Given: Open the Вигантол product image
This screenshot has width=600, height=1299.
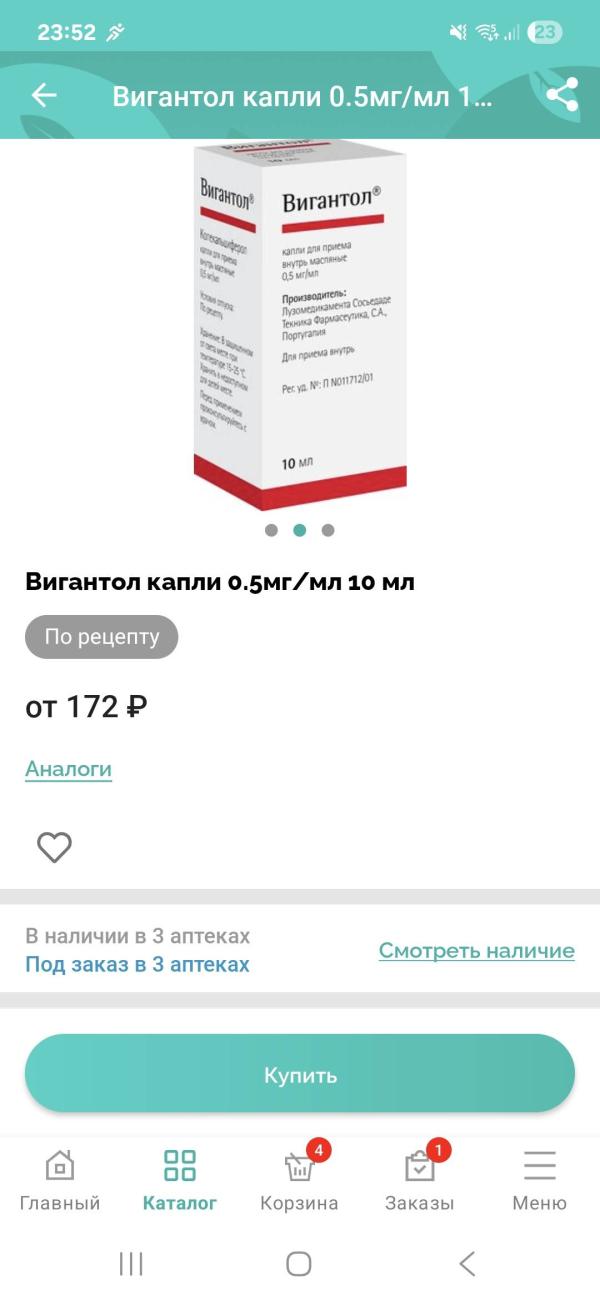Looking at the screenshot, I should 300,325.
